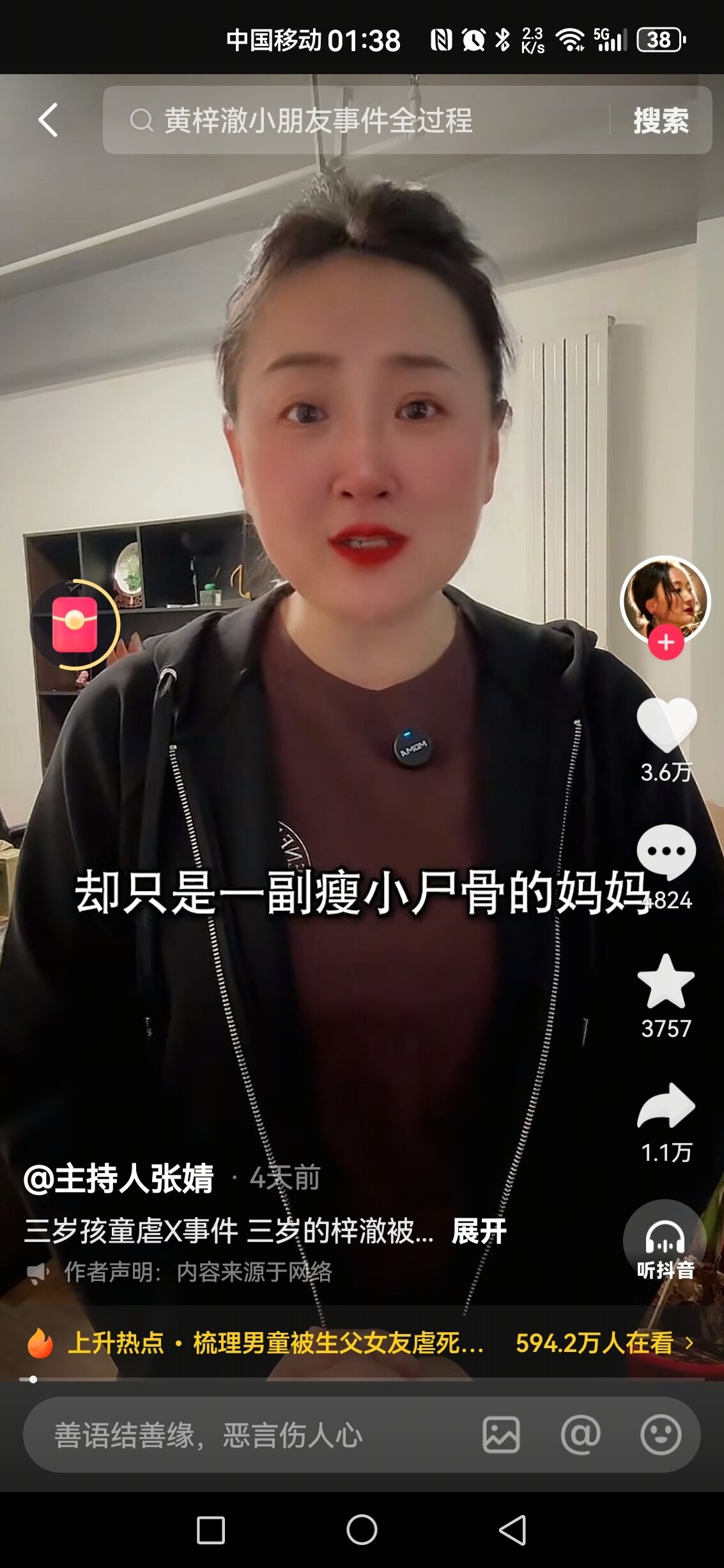Tap the 搜索 button

pyautogui.click(x=661, y=120)
